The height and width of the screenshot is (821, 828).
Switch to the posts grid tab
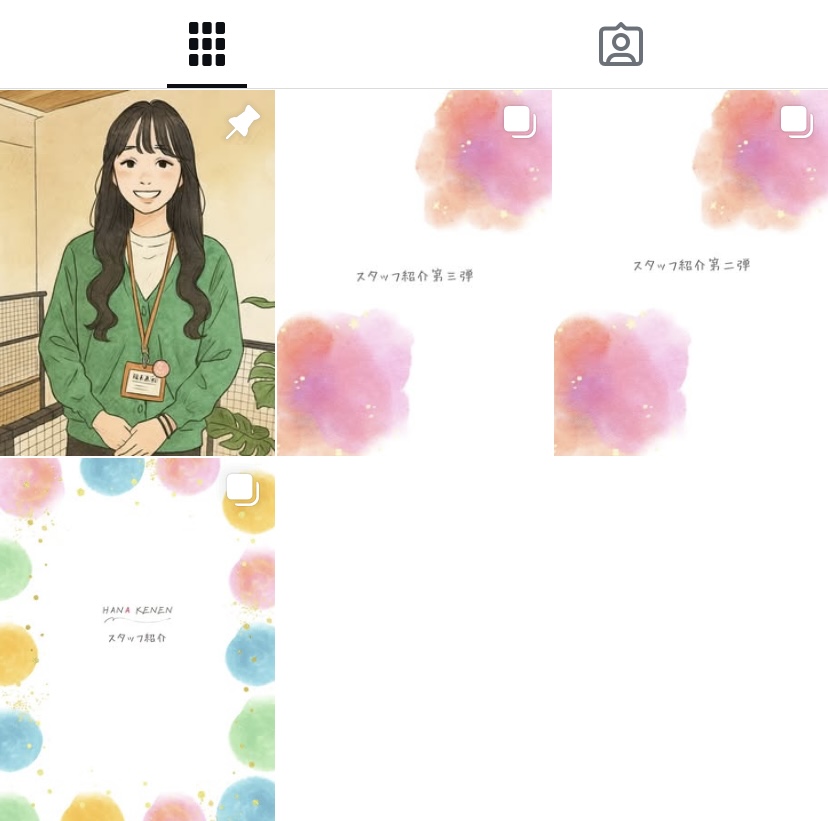coord(207,44)
